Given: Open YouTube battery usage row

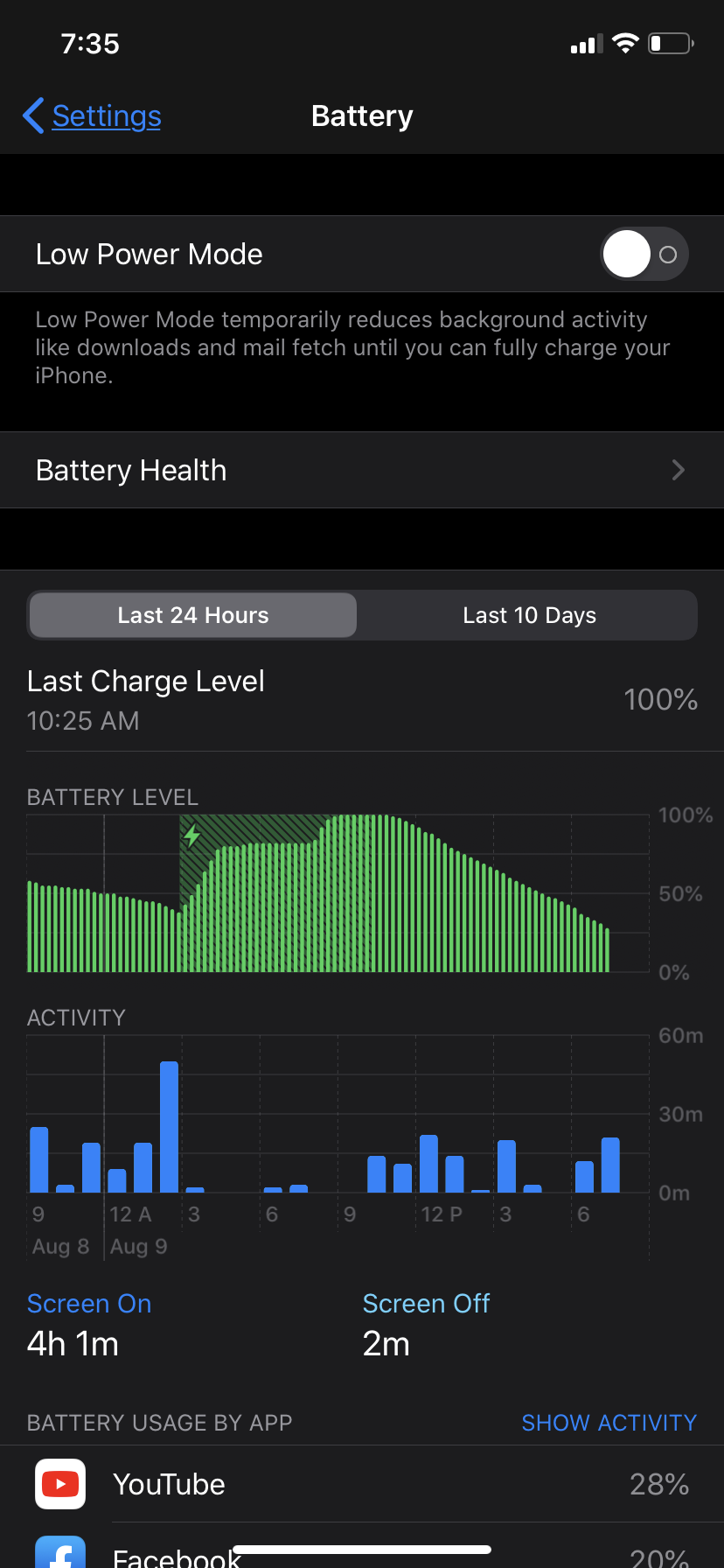Looking at the screenshot, I should (x=362, y=1484).
